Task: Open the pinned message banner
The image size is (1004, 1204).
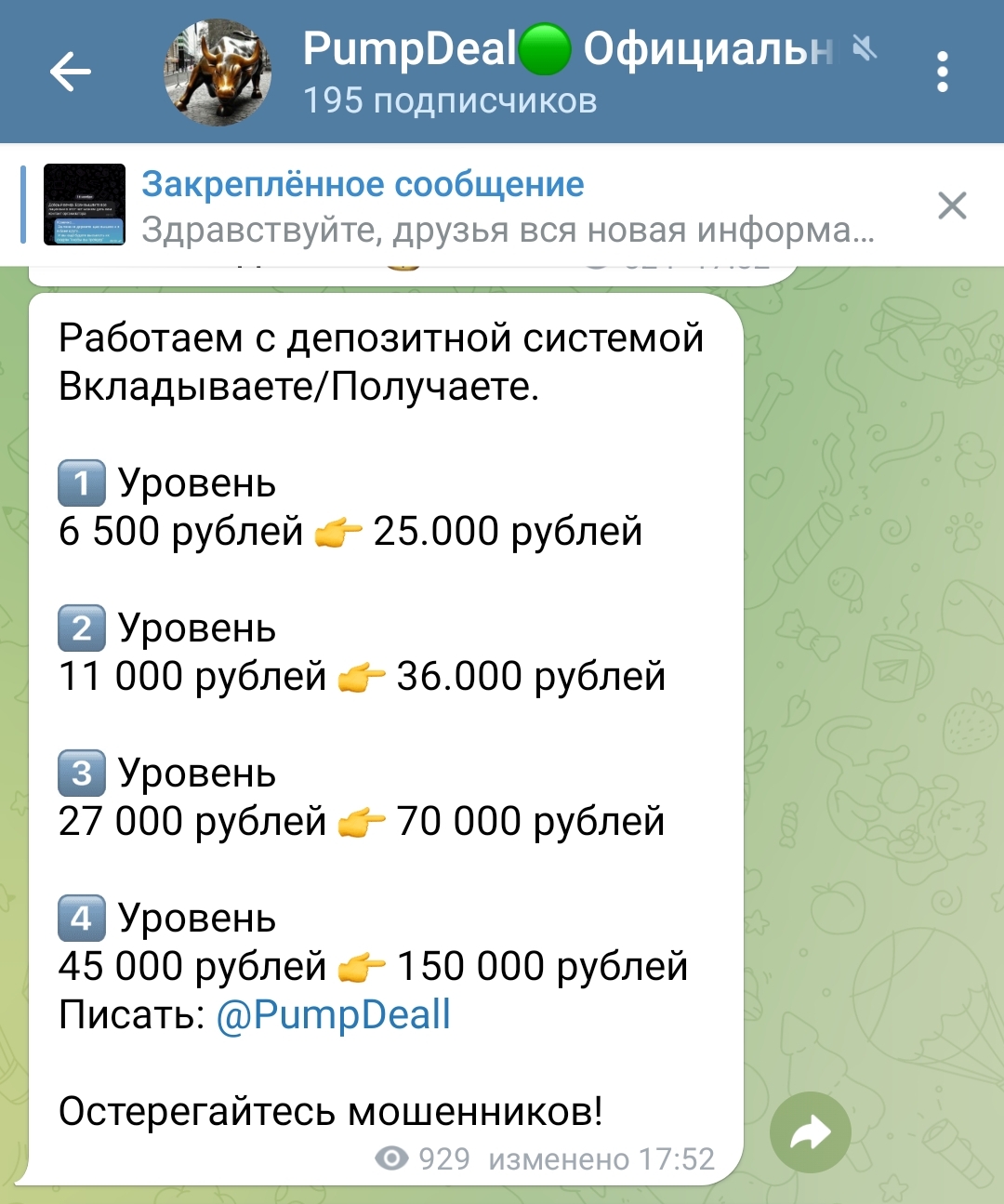Action: [x=465, y=205]
